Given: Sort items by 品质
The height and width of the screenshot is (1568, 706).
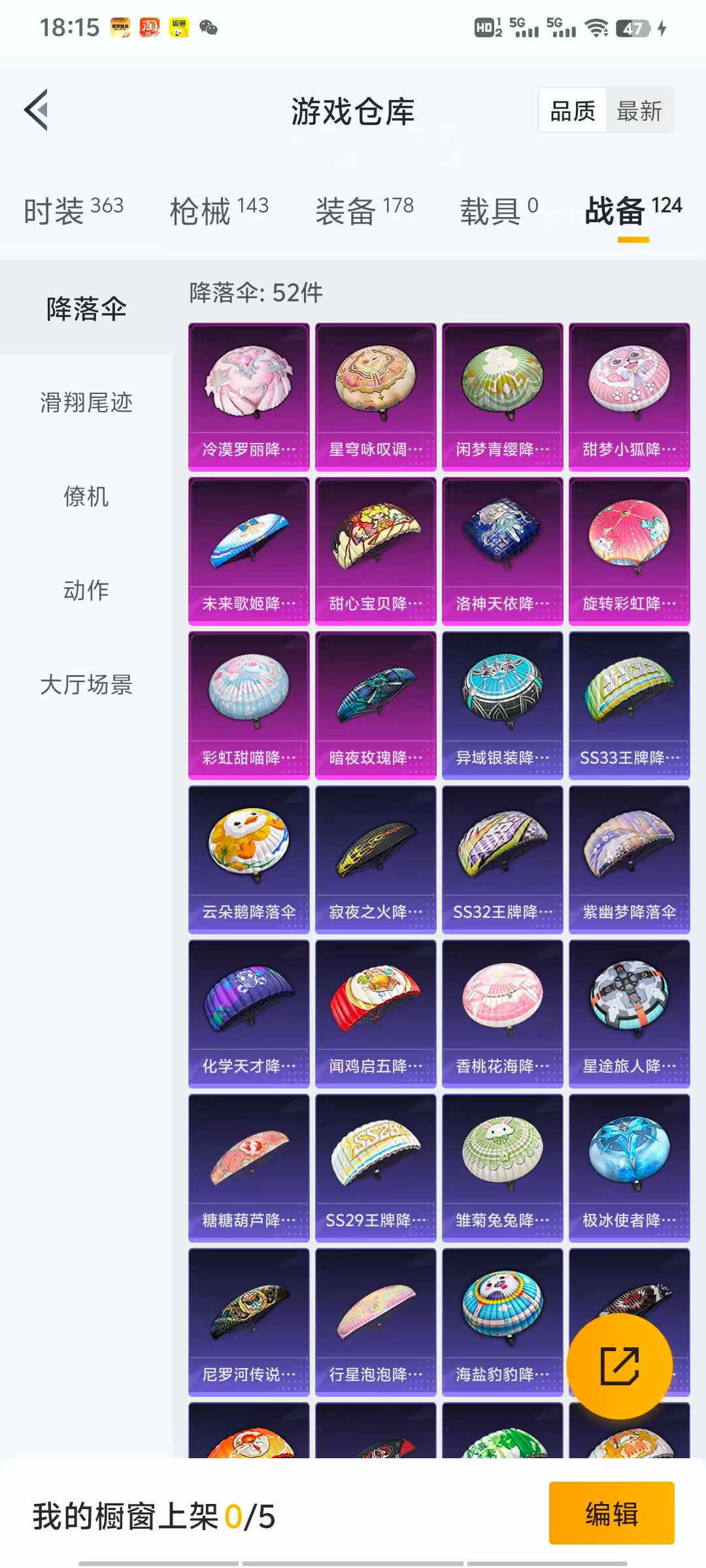Looking at the screenshot, I should [x=573, y=110].
